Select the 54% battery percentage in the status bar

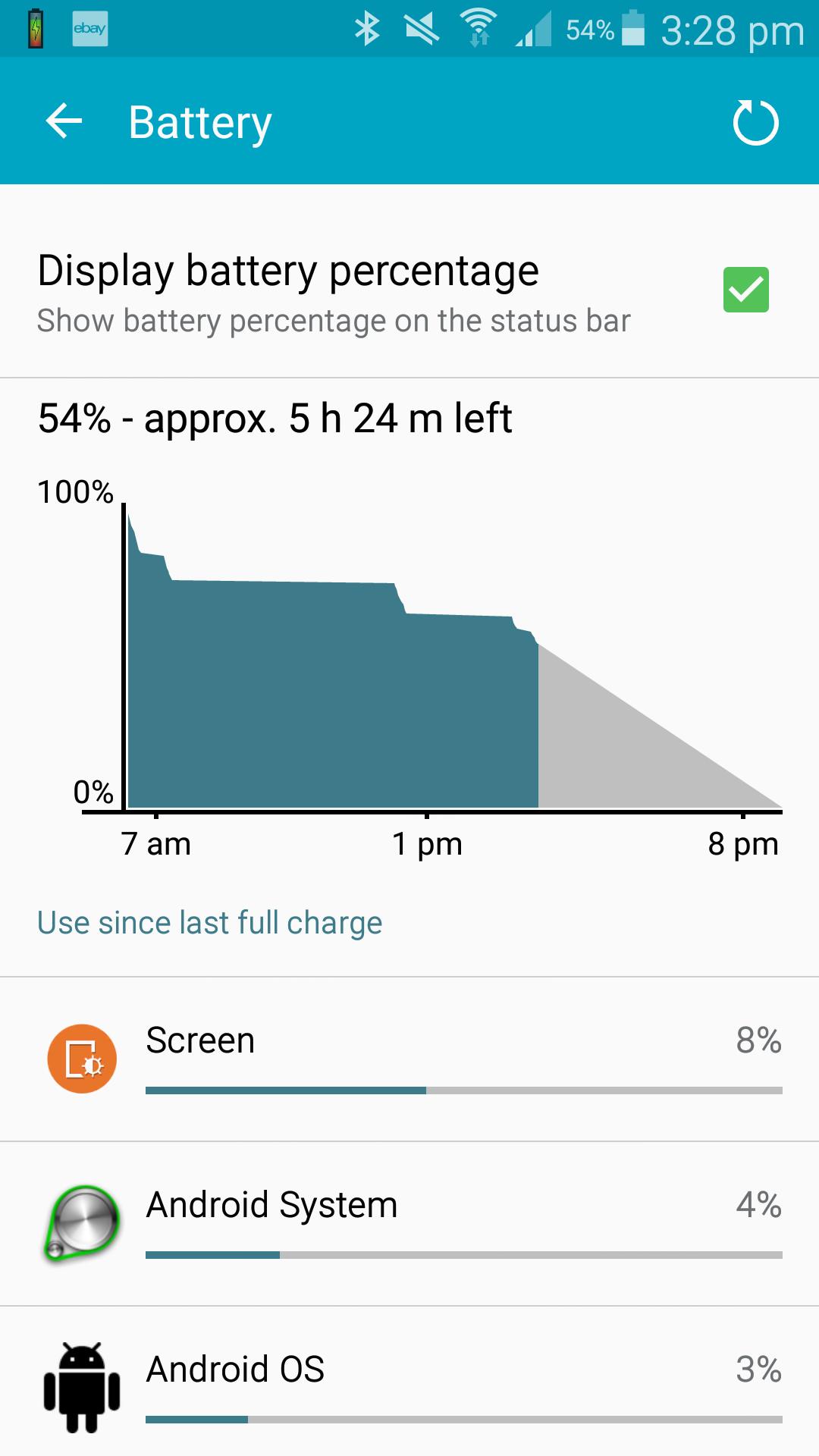click(588, 29)
